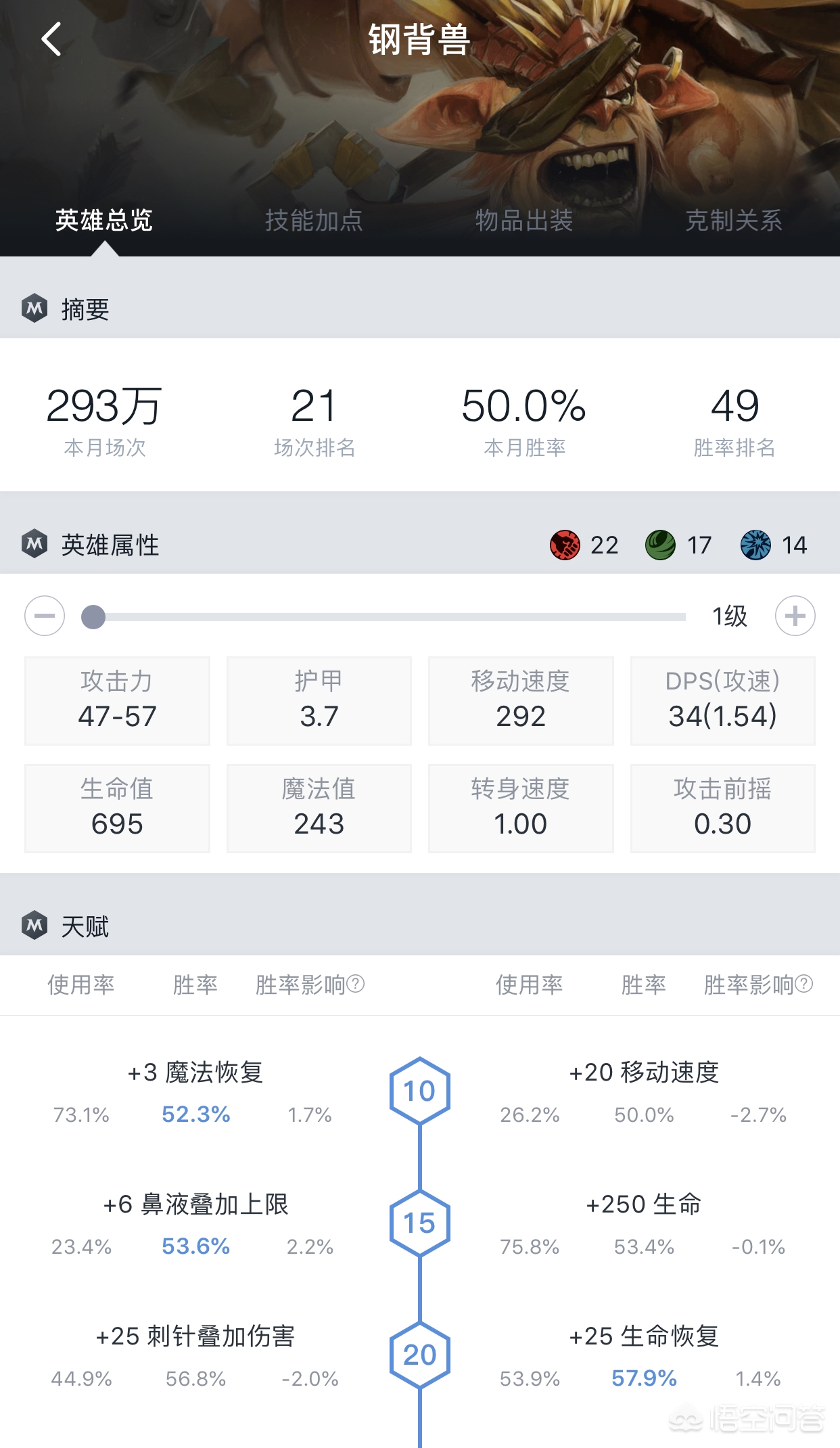This screenshot has height=1448, width=840.
Task: Switch to the 物品出装 tab
Action: pos(524,220)
